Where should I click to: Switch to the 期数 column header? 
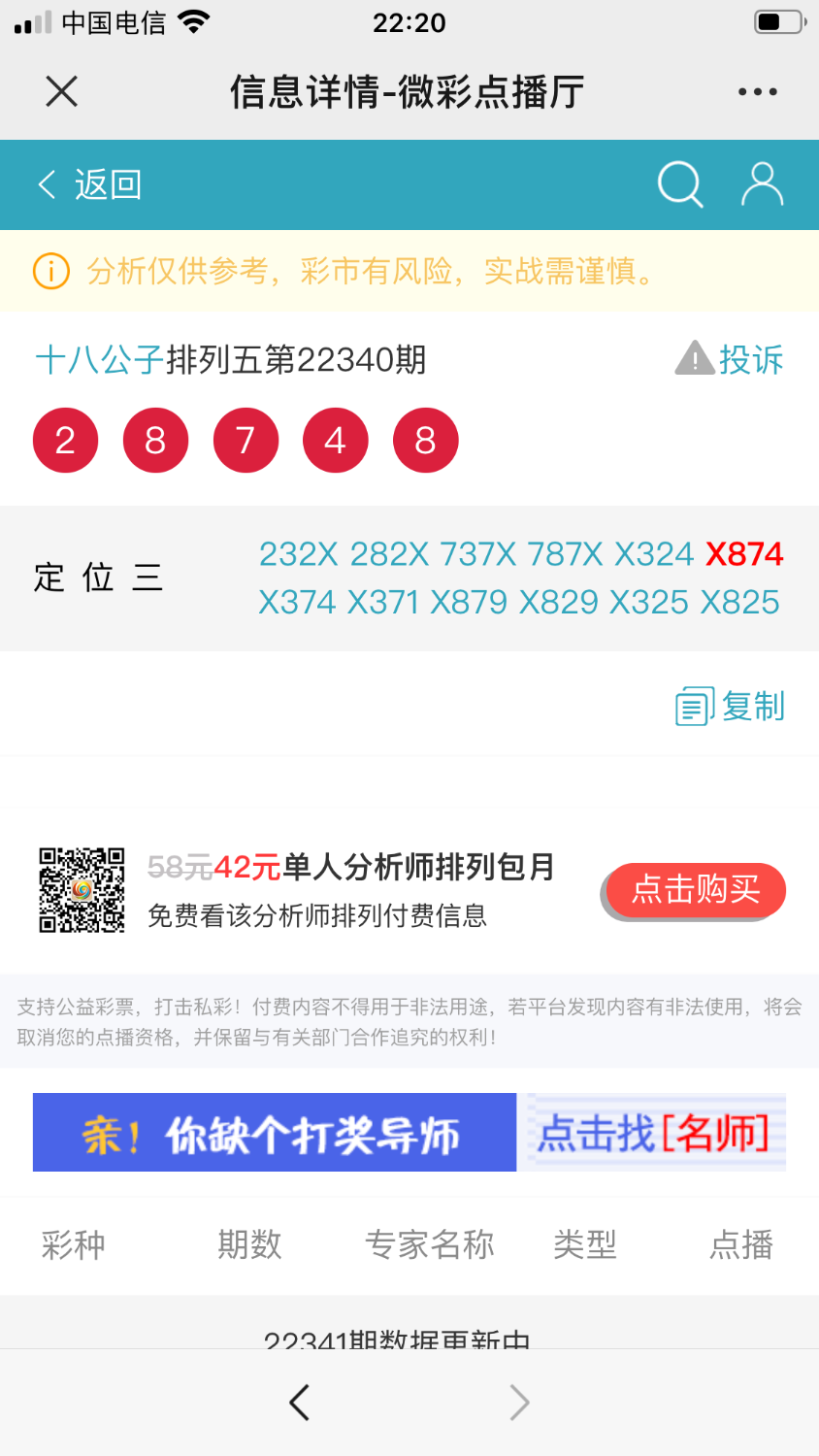click(248, 1245)
